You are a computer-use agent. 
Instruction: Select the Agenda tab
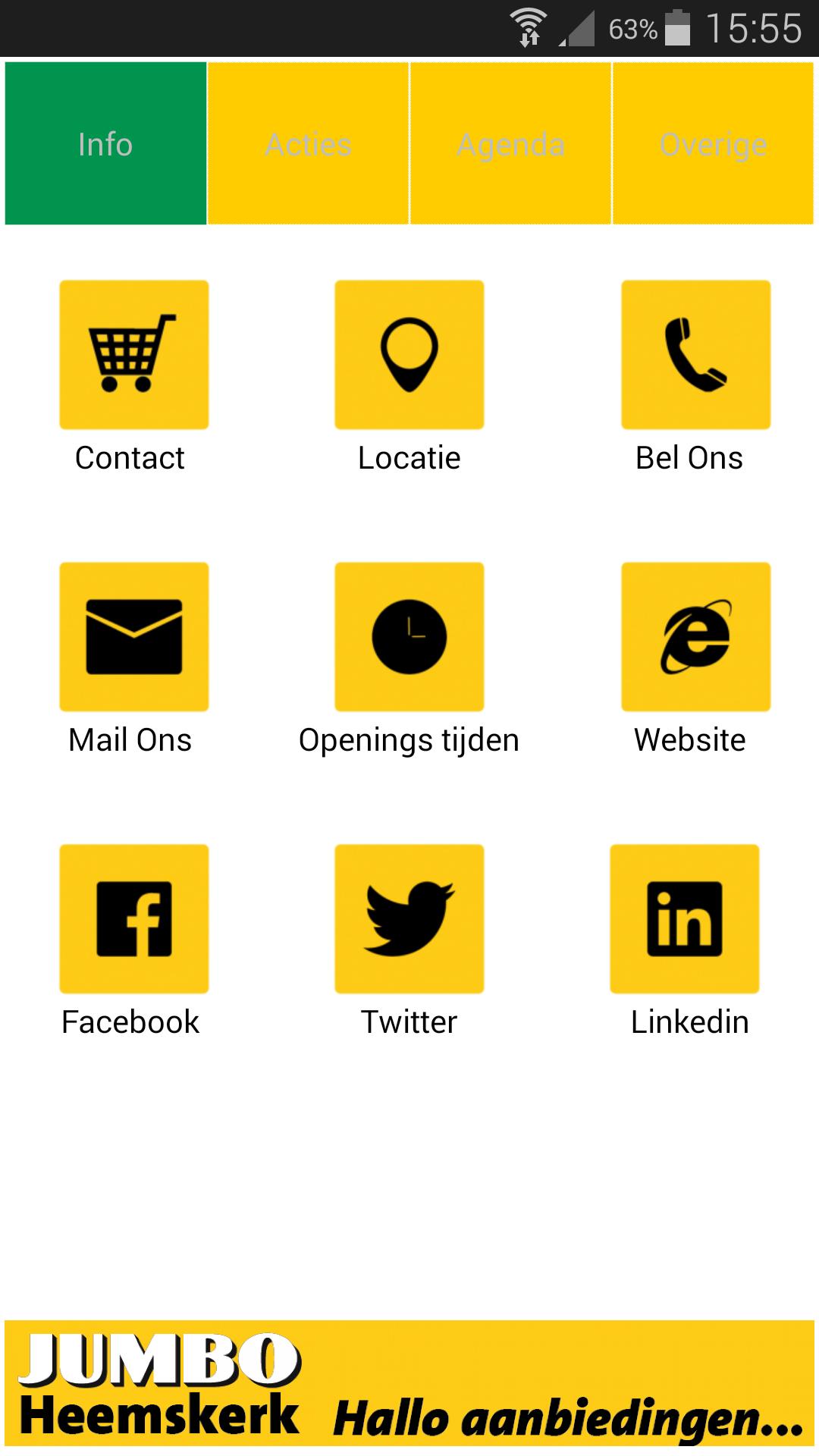coord(510,143)
